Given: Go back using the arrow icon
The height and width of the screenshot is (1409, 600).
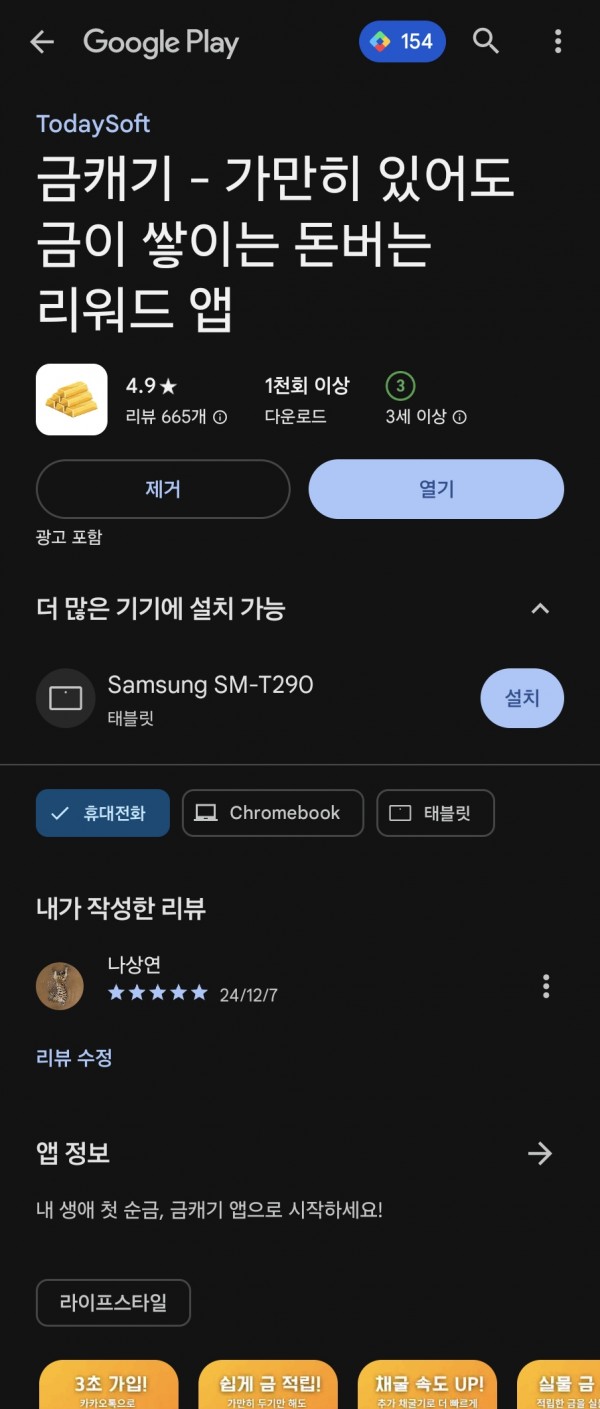Looking at the screenshot, I should [42, 42].
